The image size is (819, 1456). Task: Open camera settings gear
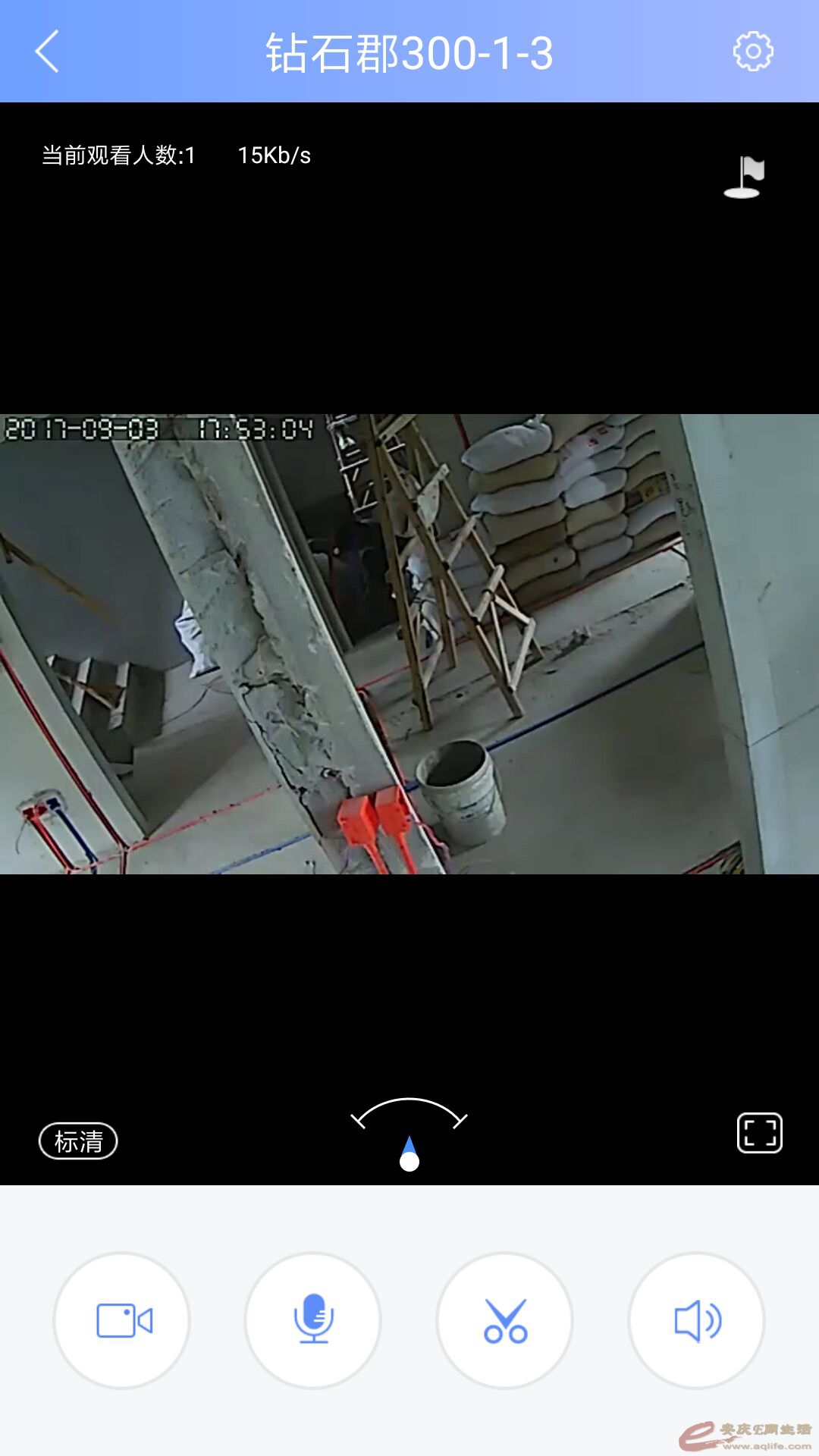click(752, 52)
